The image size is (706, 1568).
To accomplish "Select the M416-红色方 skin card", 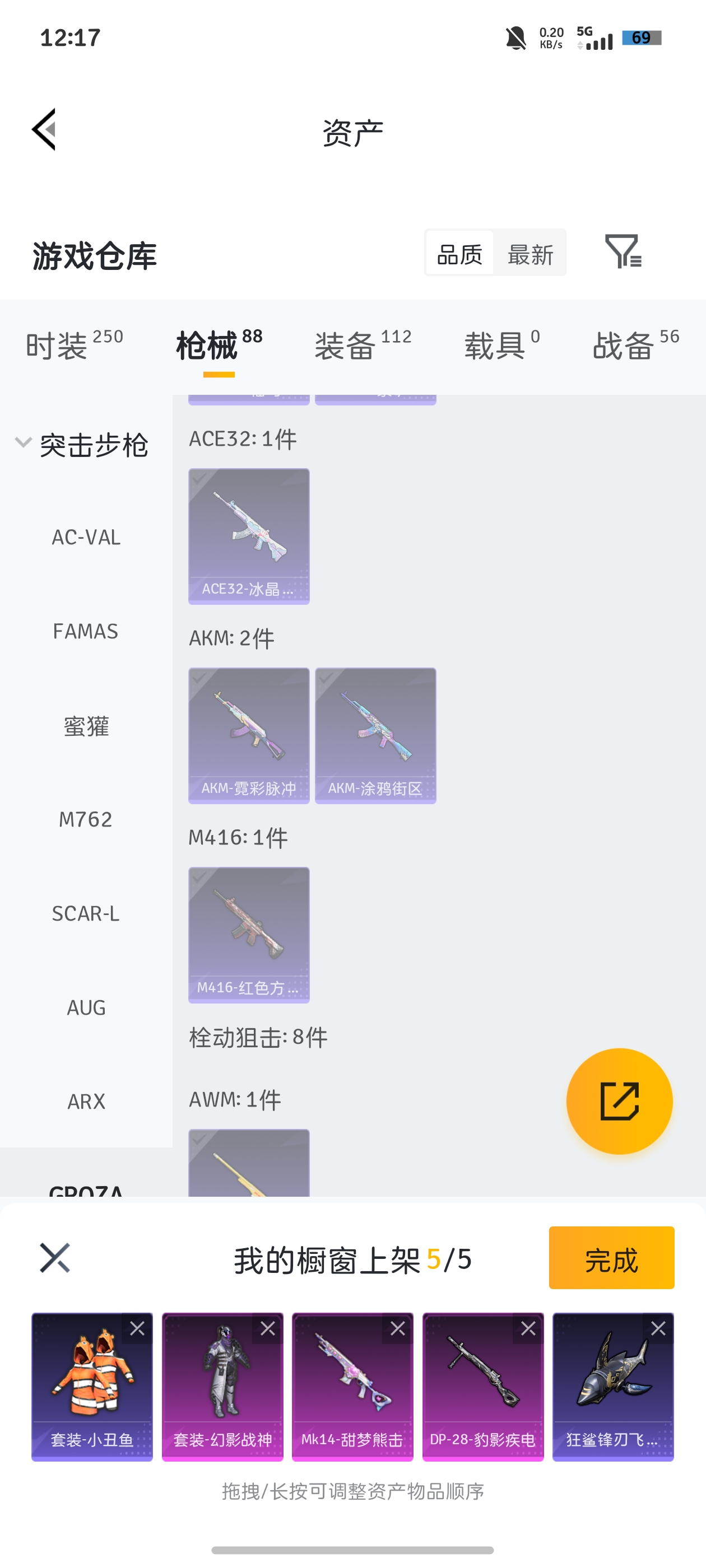I will pyautogui.click(x=249, y=934).
